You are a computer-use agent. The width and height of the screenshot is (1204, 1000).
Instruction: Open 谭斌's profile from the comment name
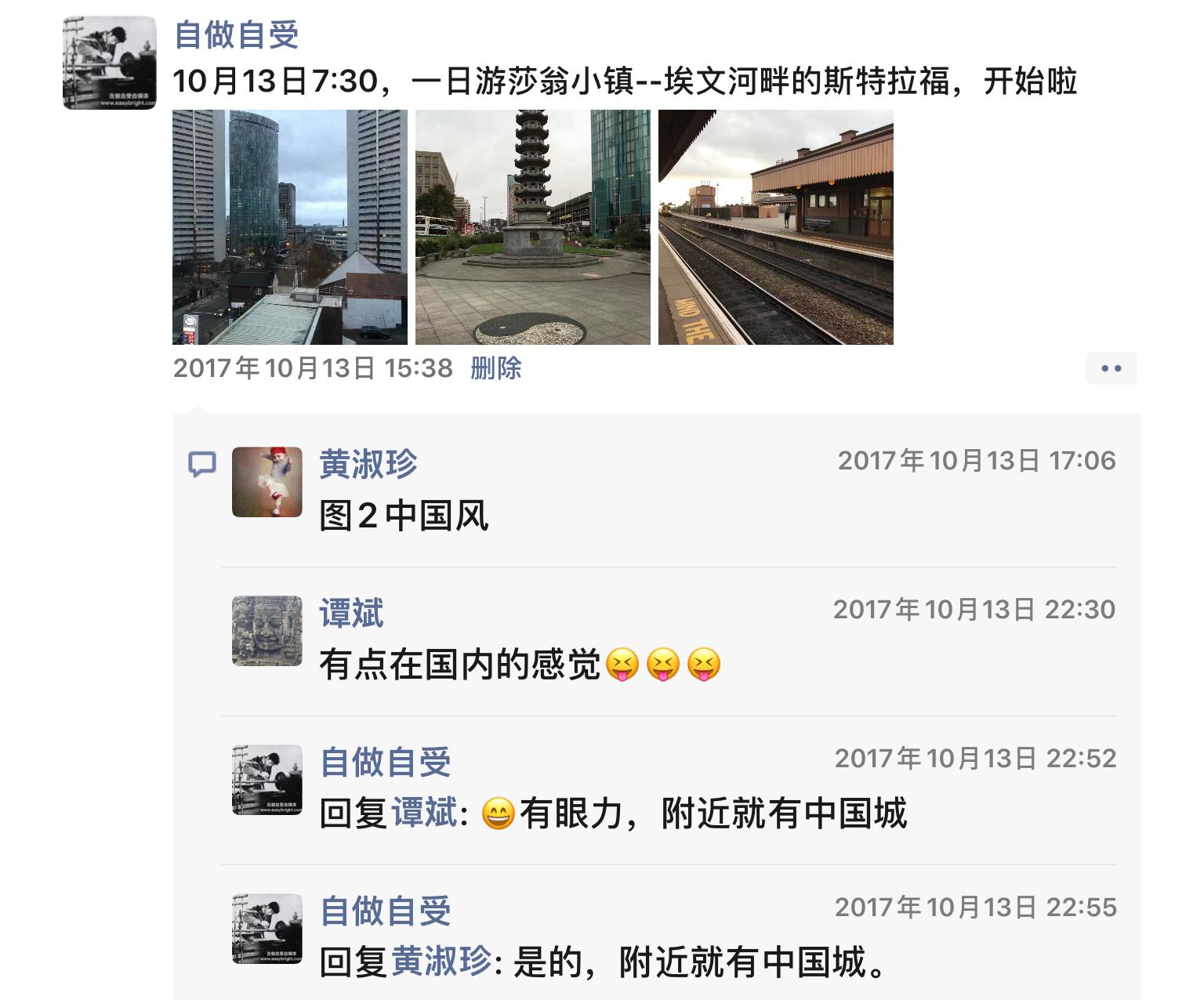[351, 613]
